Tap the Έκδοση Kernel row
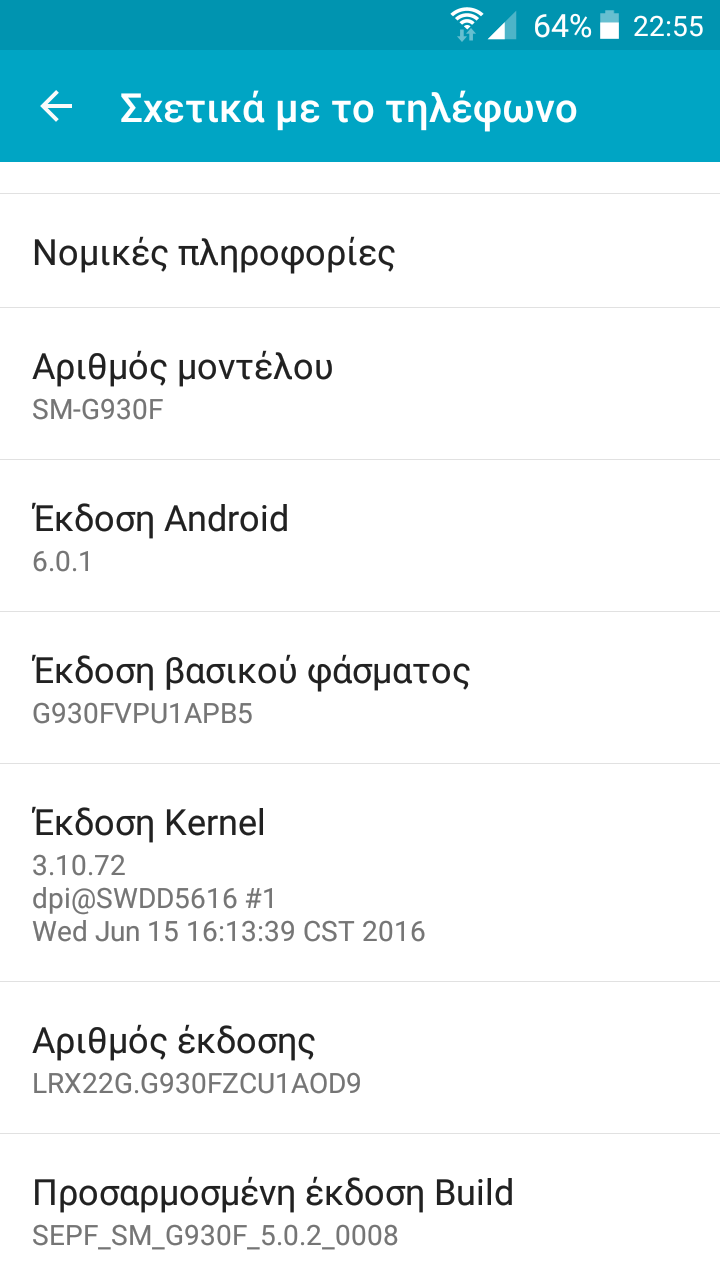 pos(360,873)
